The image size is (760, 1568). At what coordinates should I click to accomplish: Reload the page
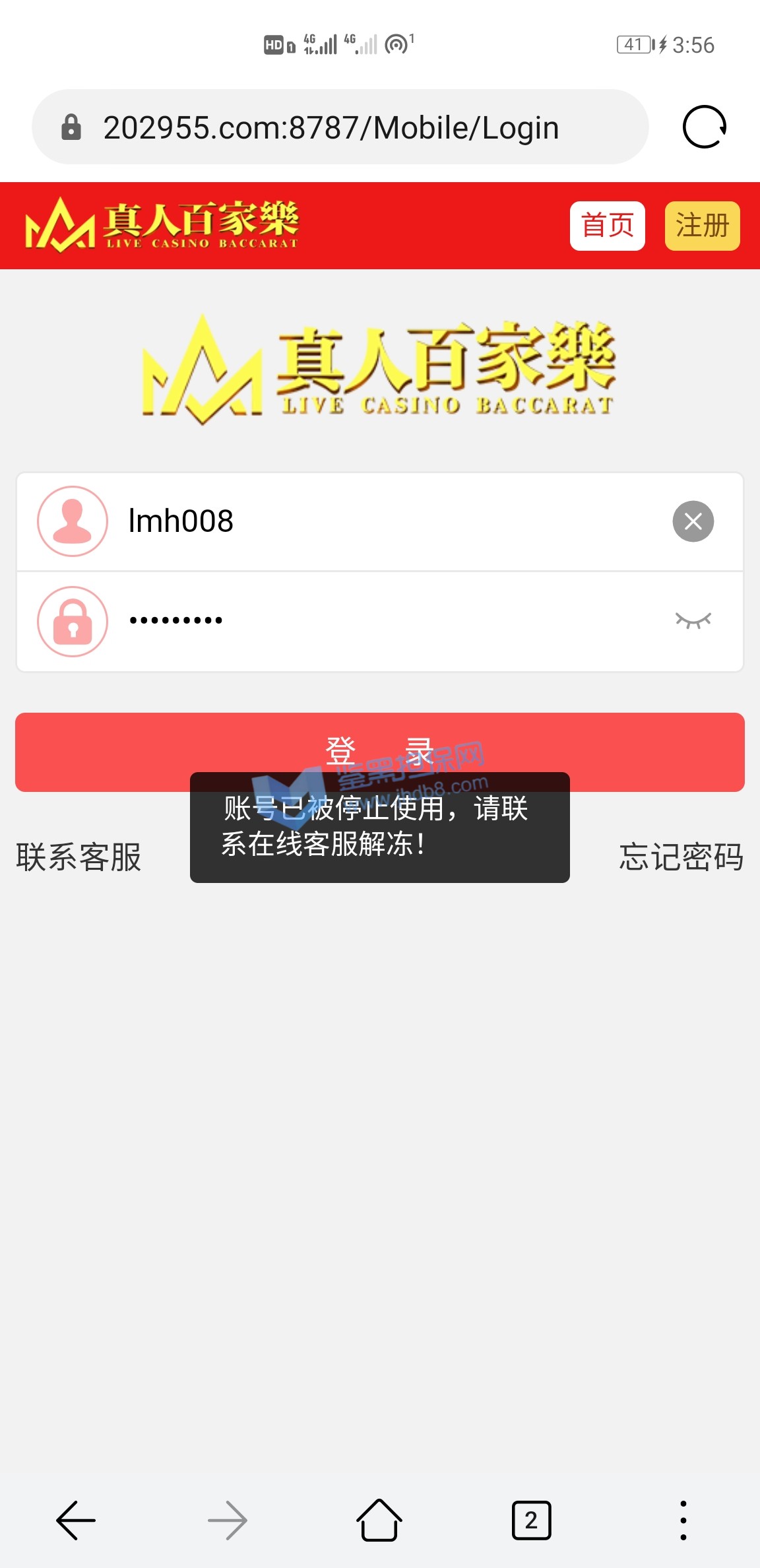coord(704,127)
